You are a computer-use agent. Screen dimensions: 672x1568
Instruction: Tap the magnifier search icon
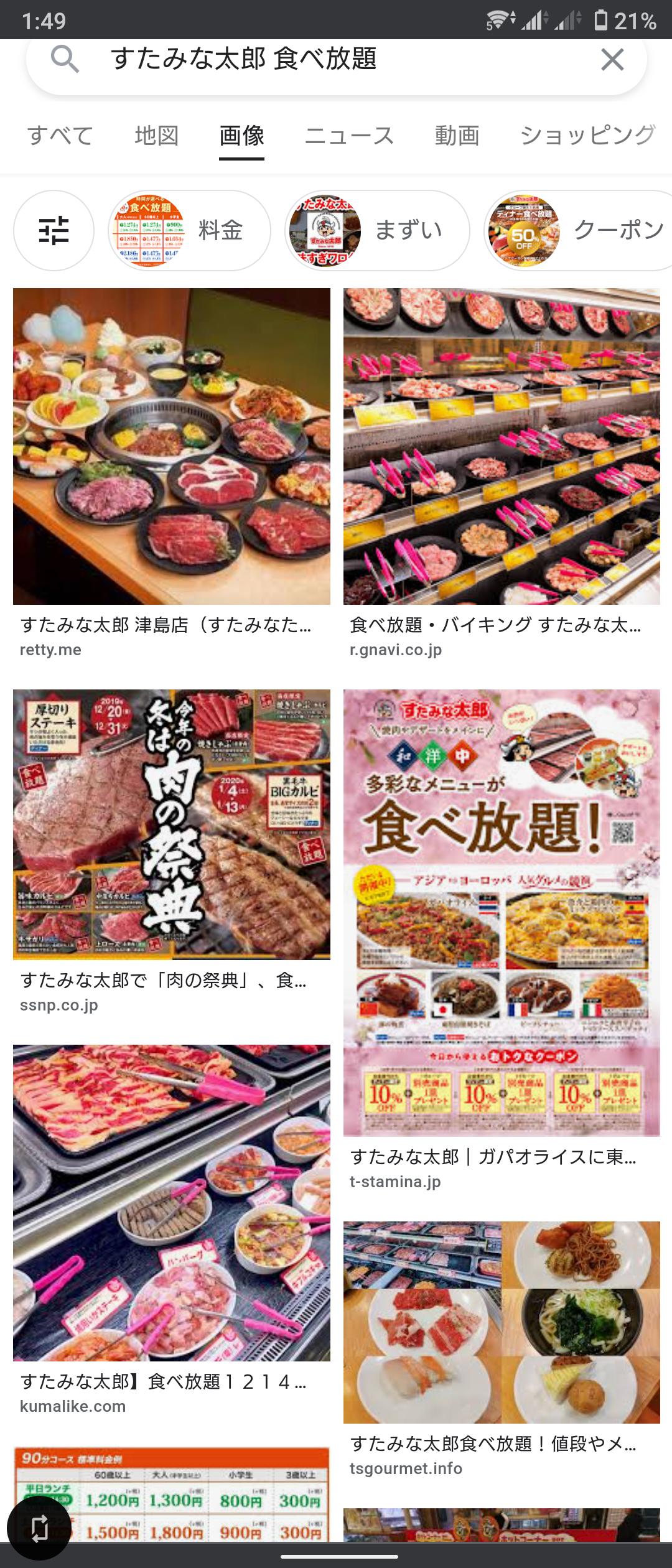pyautogui.click(x=65, y=60)
